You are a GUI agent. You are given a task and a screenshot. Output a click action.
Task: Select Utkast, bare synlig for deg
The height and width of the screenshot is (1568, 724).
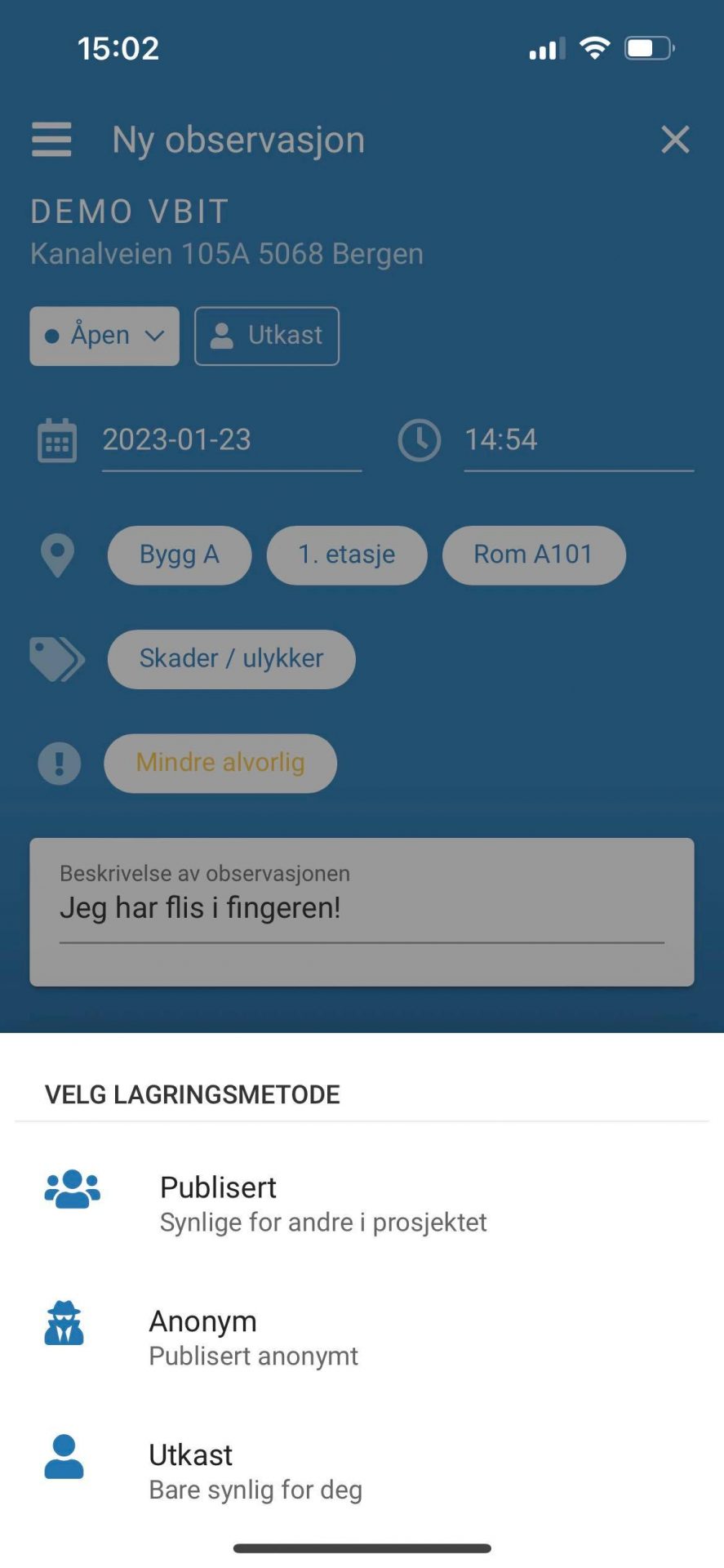coord(190,1454)
